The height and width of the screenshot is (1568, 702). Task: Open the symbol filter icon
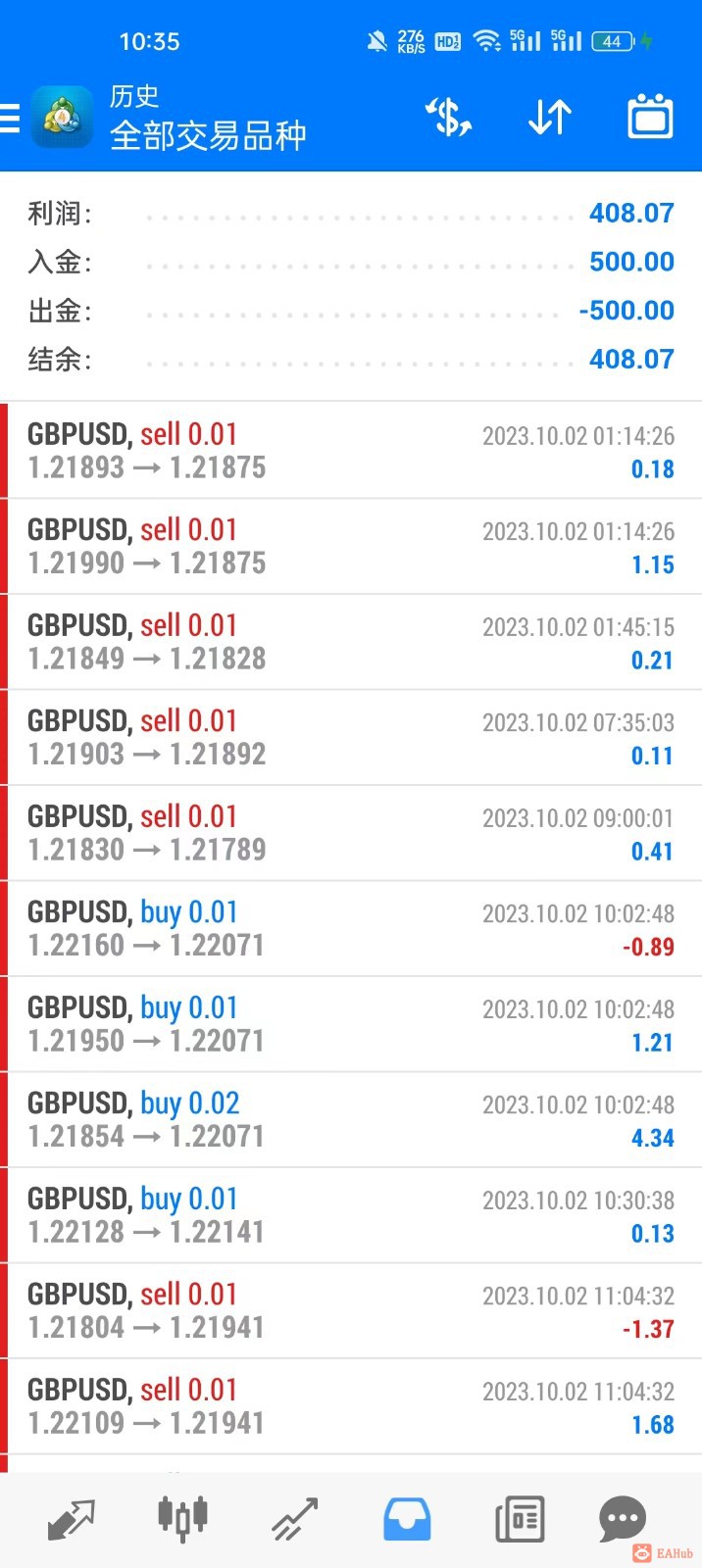(x=449, y=118)
